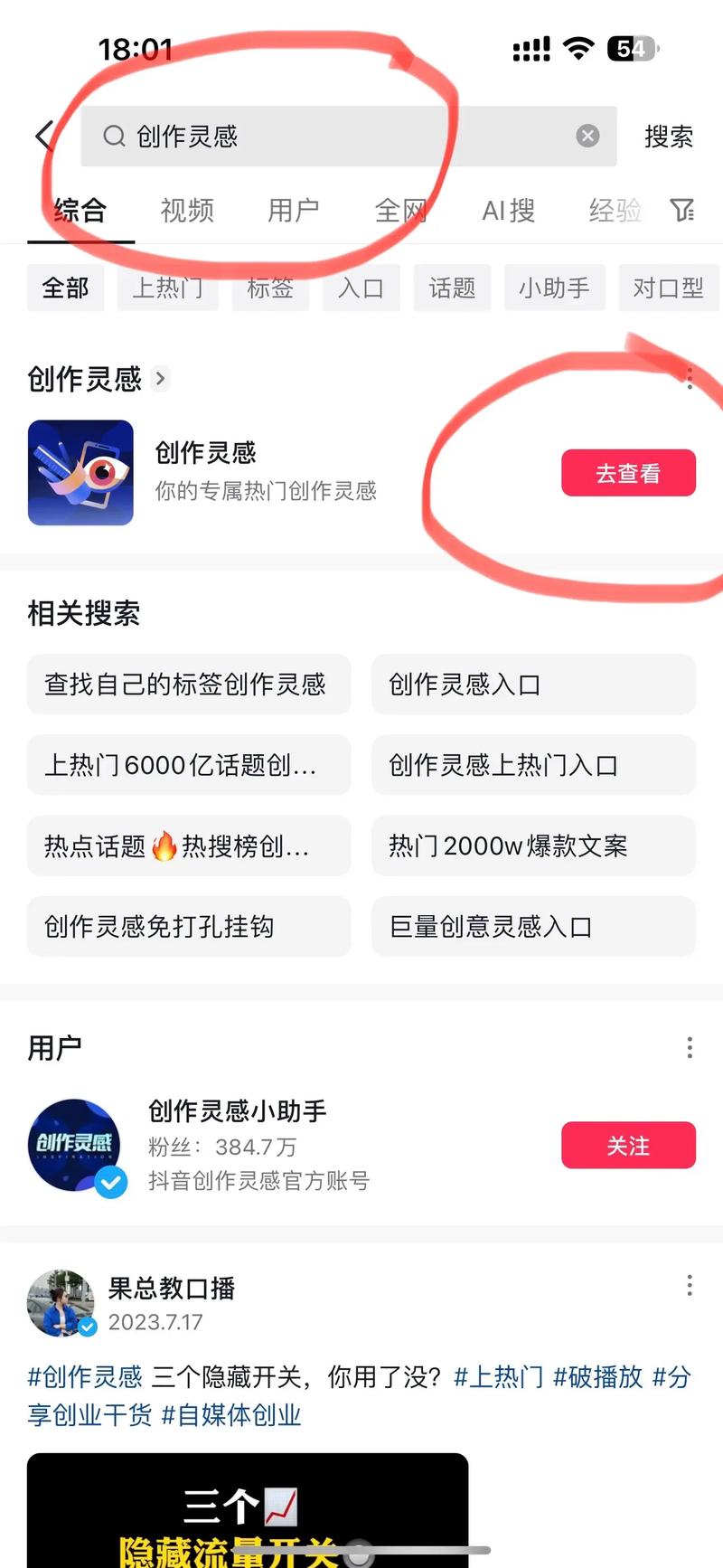The width and height of the screenshot is (723, 1568).
Task: Tap the 去查看 button
Action: pos(628,472)
